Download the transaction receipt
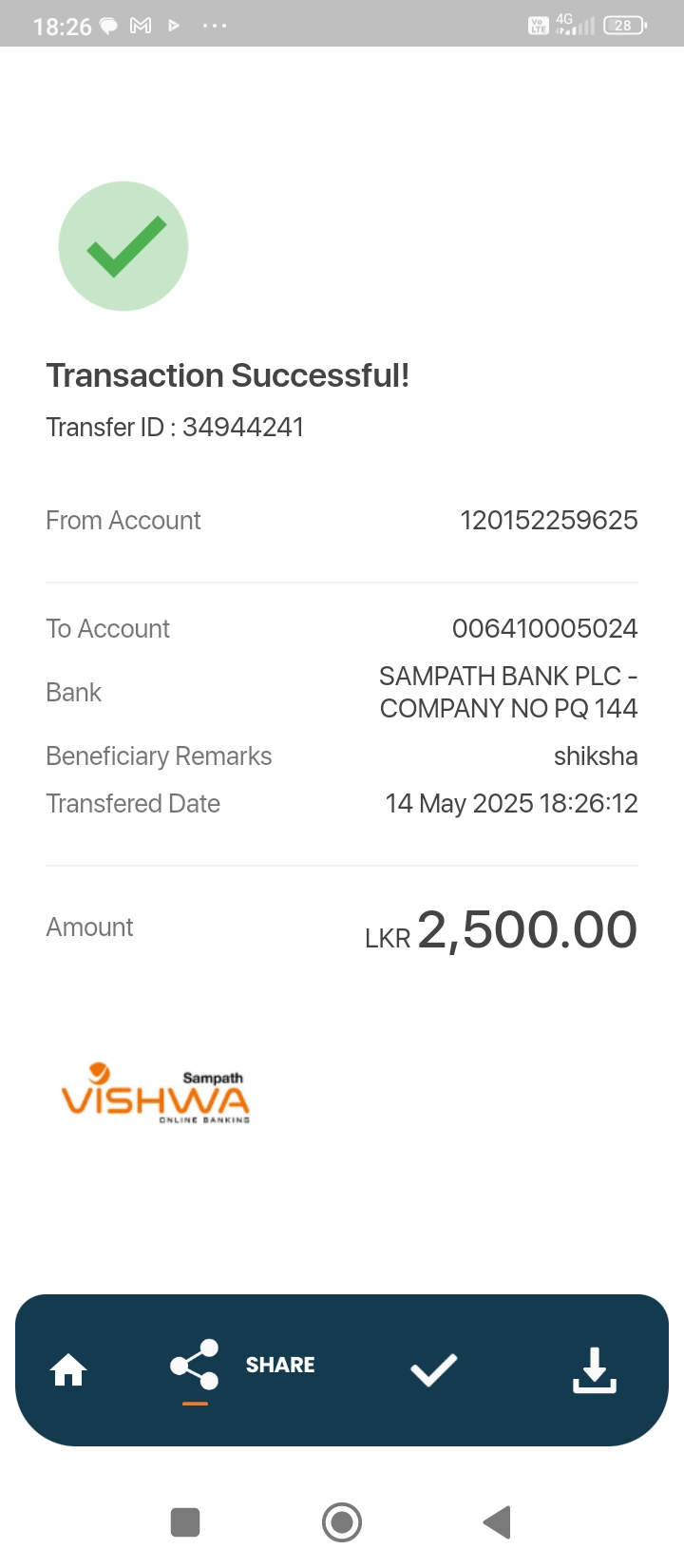Image resolution: width=684 pixels, height=1568 pixels. [595, 1369]
